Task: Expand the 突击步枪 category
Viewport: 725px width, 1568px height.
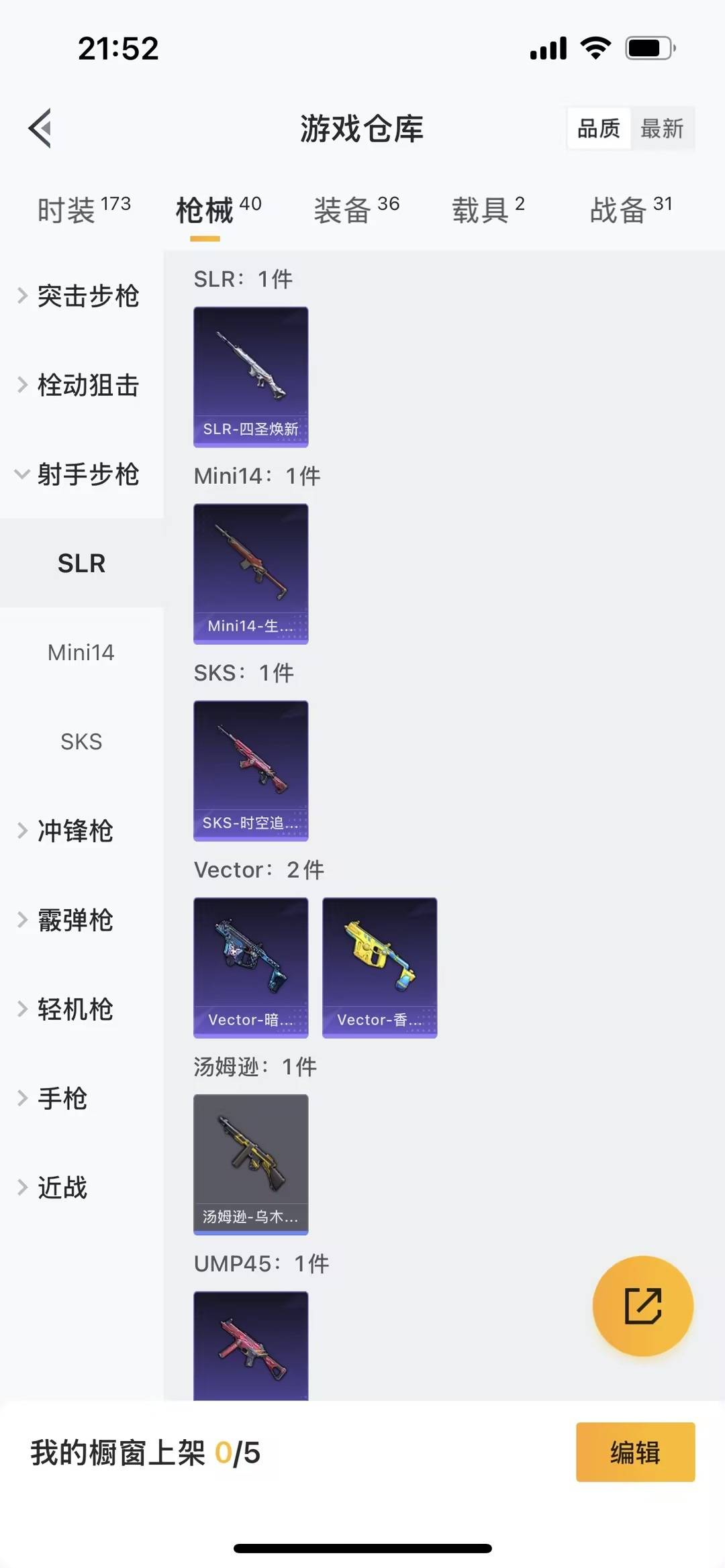Action: point(89,296)
